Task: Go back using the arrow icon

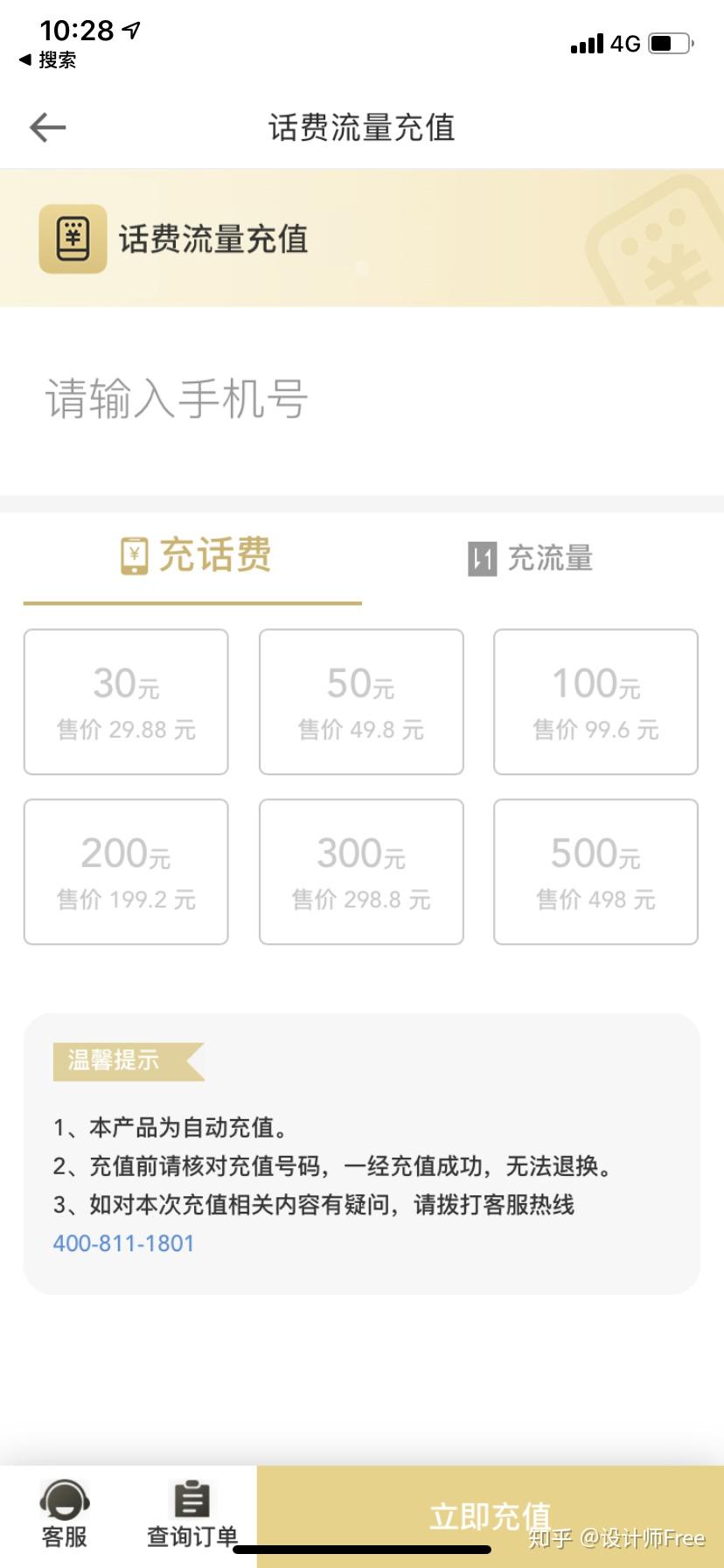Action: [x=48, y=128]
